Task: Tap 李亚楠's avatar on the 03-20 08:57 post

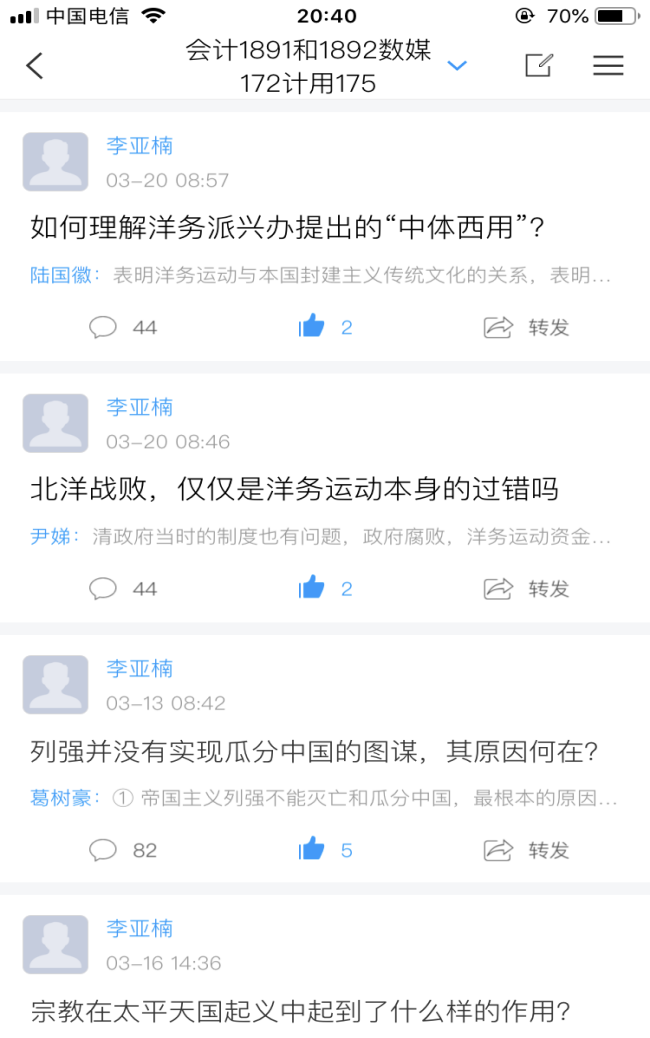Action: [x=55, y=162]
